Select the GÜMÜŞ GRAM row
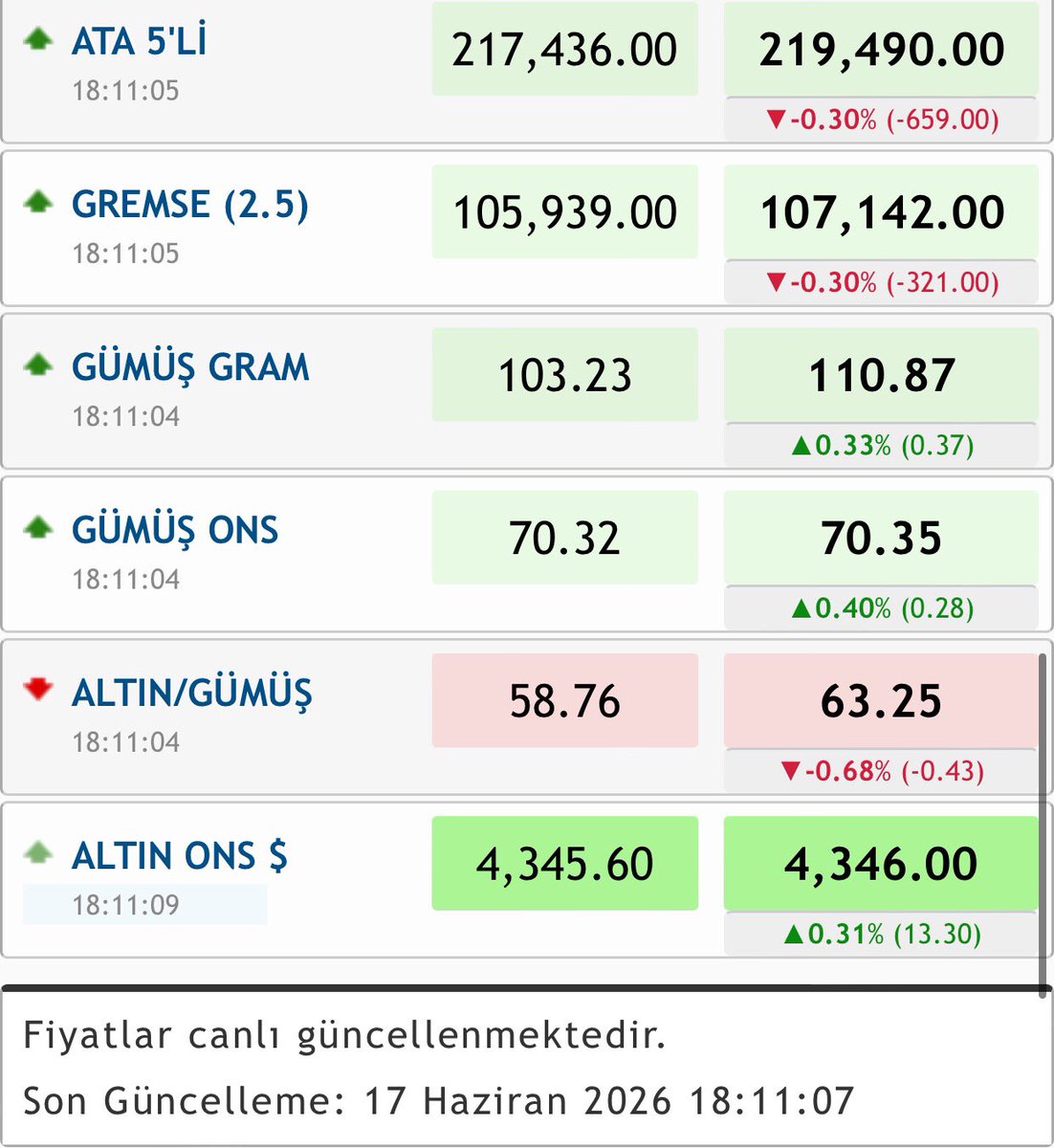 tap(527, 390)
